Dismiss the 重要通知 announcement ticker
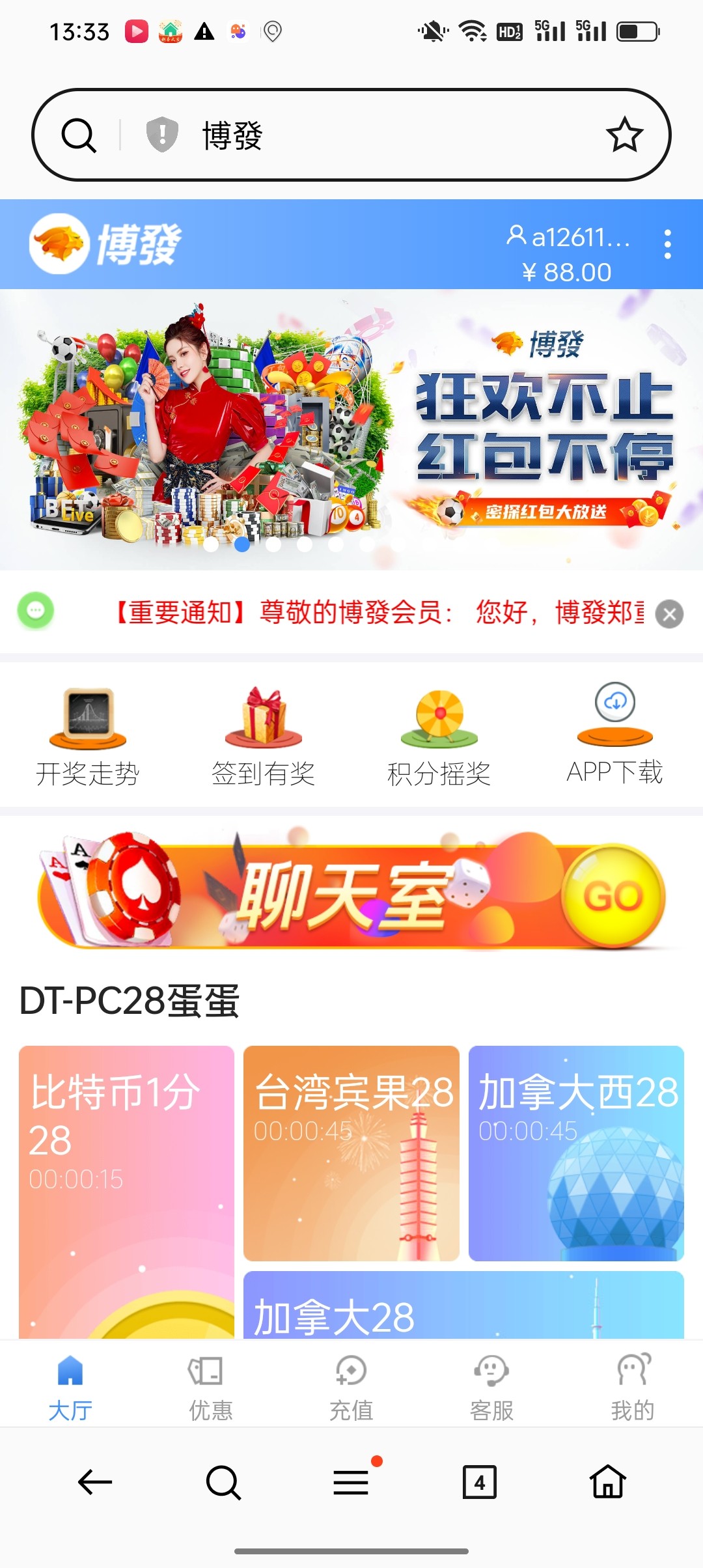Image resolution: width=703 pixels, height=1568 pixels. (669, 614)
